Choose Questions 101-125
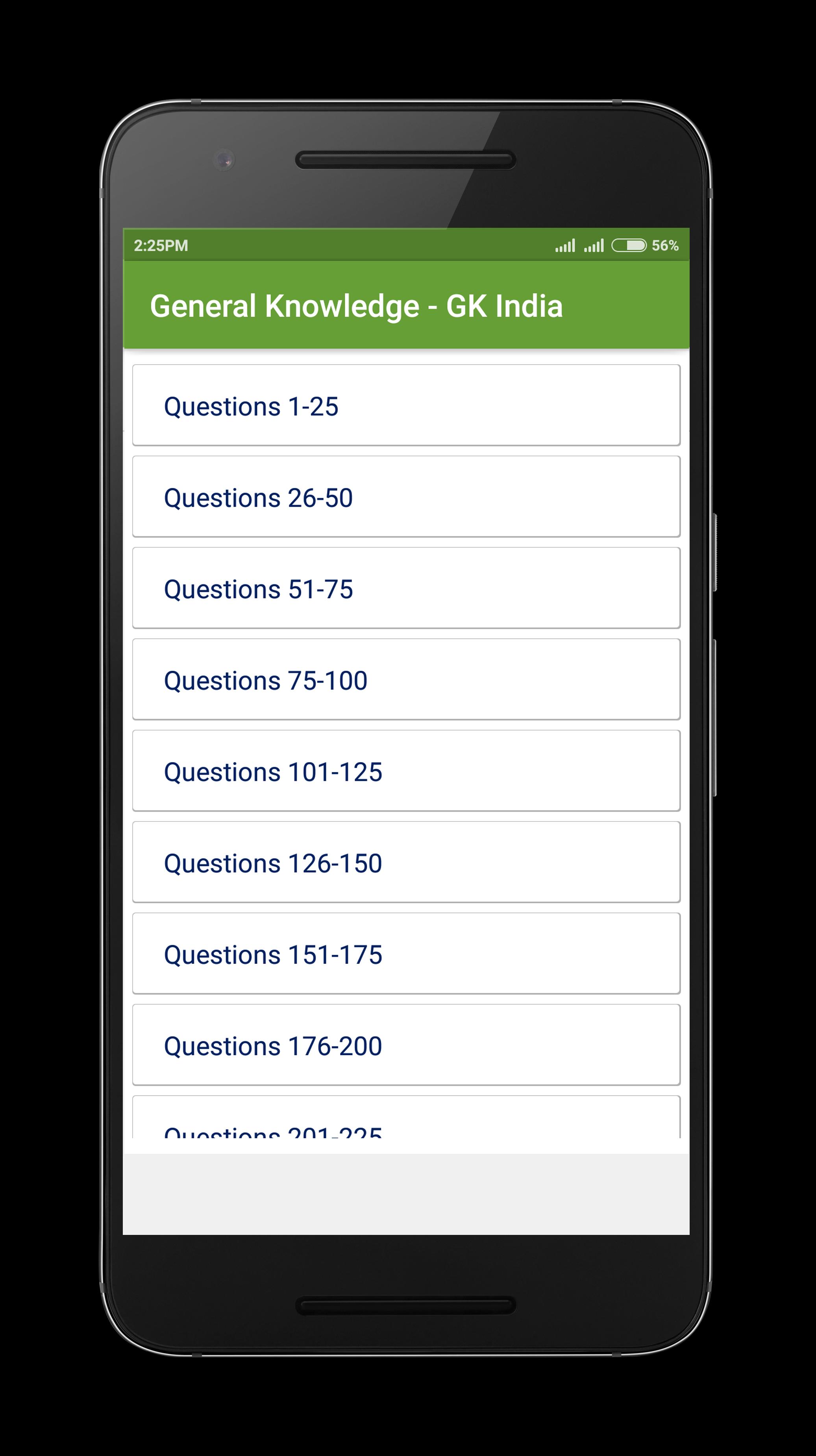The width and height of the screenshot is (816, 1456). coord(406,771)
